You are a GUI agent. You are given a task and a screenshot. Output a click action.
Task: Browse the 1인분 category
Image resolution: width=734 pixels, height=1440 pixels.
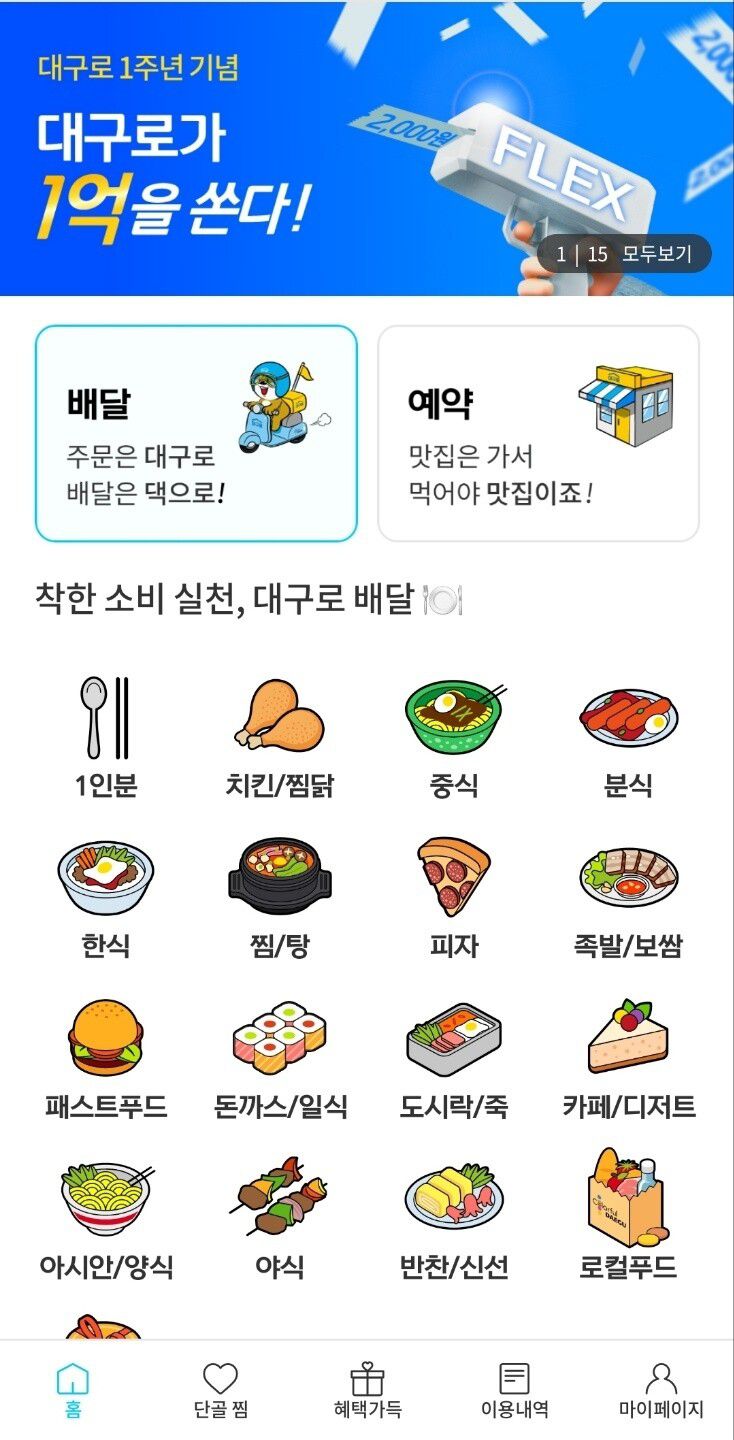106,735
